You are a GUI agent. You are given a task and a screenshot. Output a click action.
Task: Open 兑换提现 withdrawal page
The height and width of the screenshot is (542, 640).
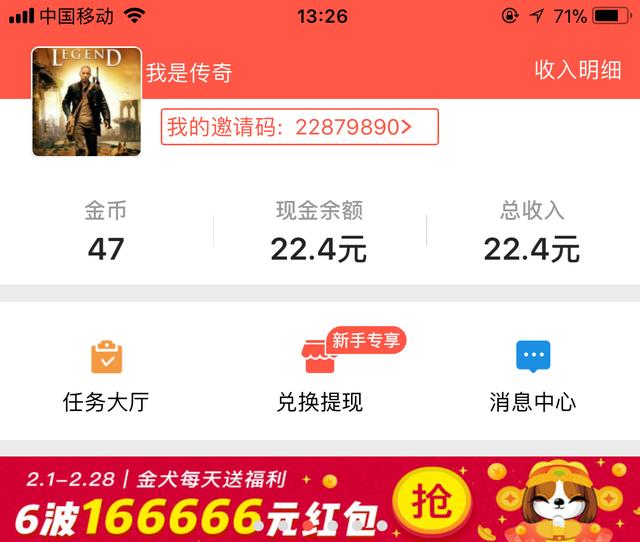(319, 376)
